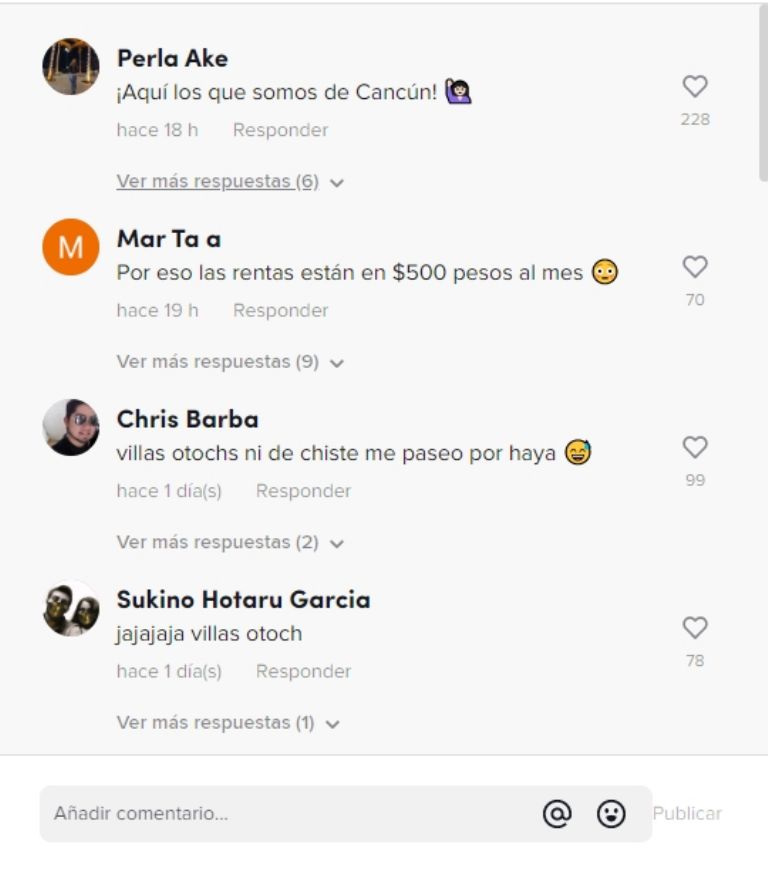Viewport: 768px width, 871px height.
Task: Like Perla Ake's comment
Action: coord(695,87)
